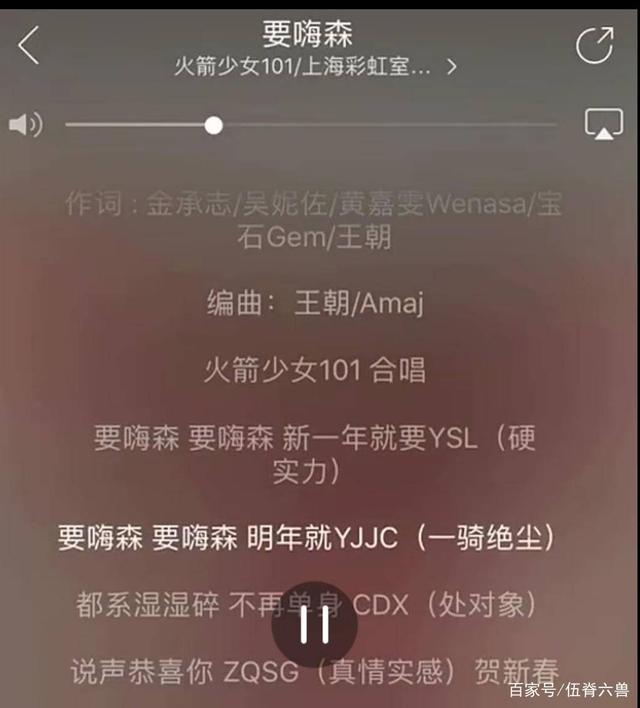Open the AirPlay output picker
This screenshot has height=708, width=640.
(x=603, y=124)
